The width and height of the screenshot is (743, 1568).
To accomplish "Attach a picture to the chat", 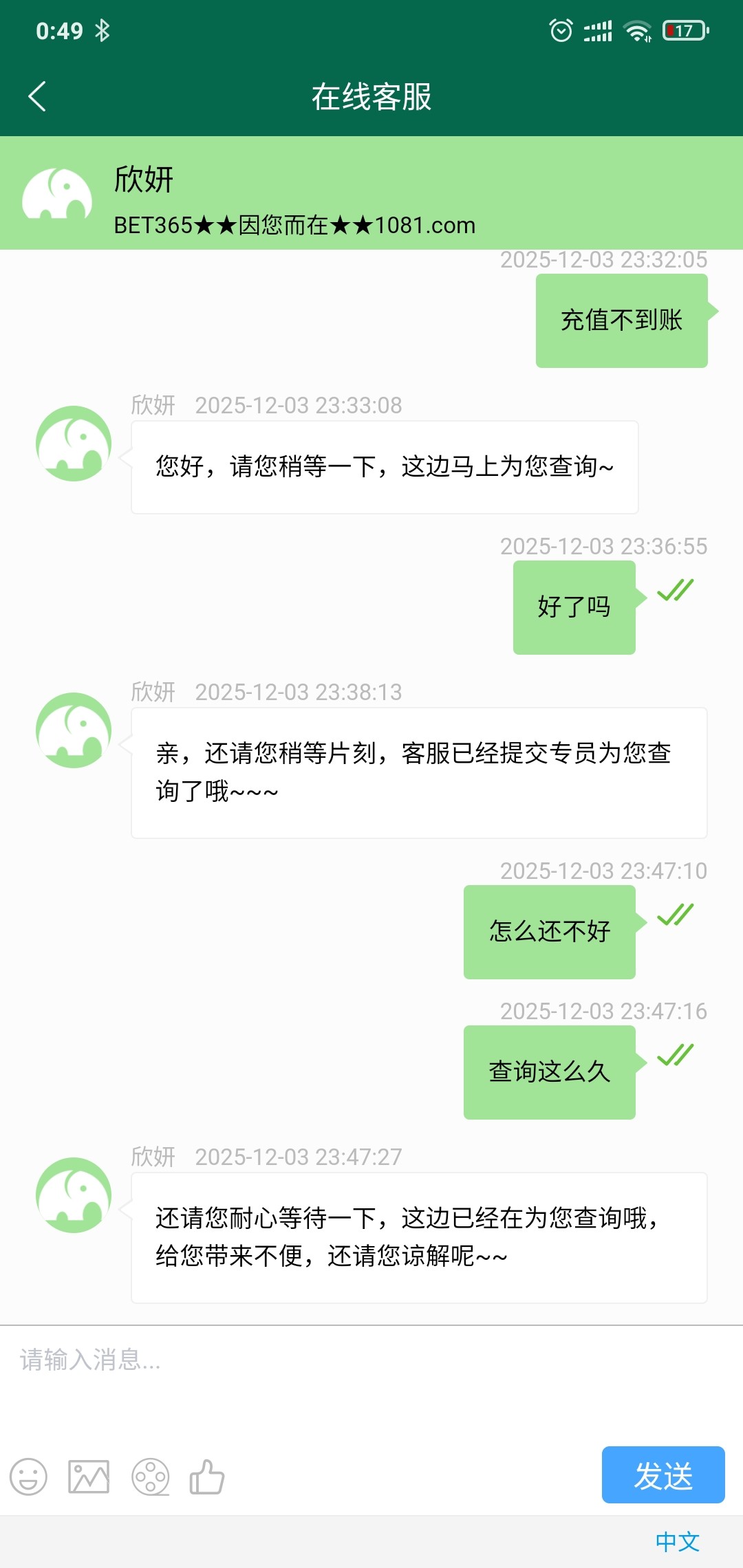I will click(89, 1477).
